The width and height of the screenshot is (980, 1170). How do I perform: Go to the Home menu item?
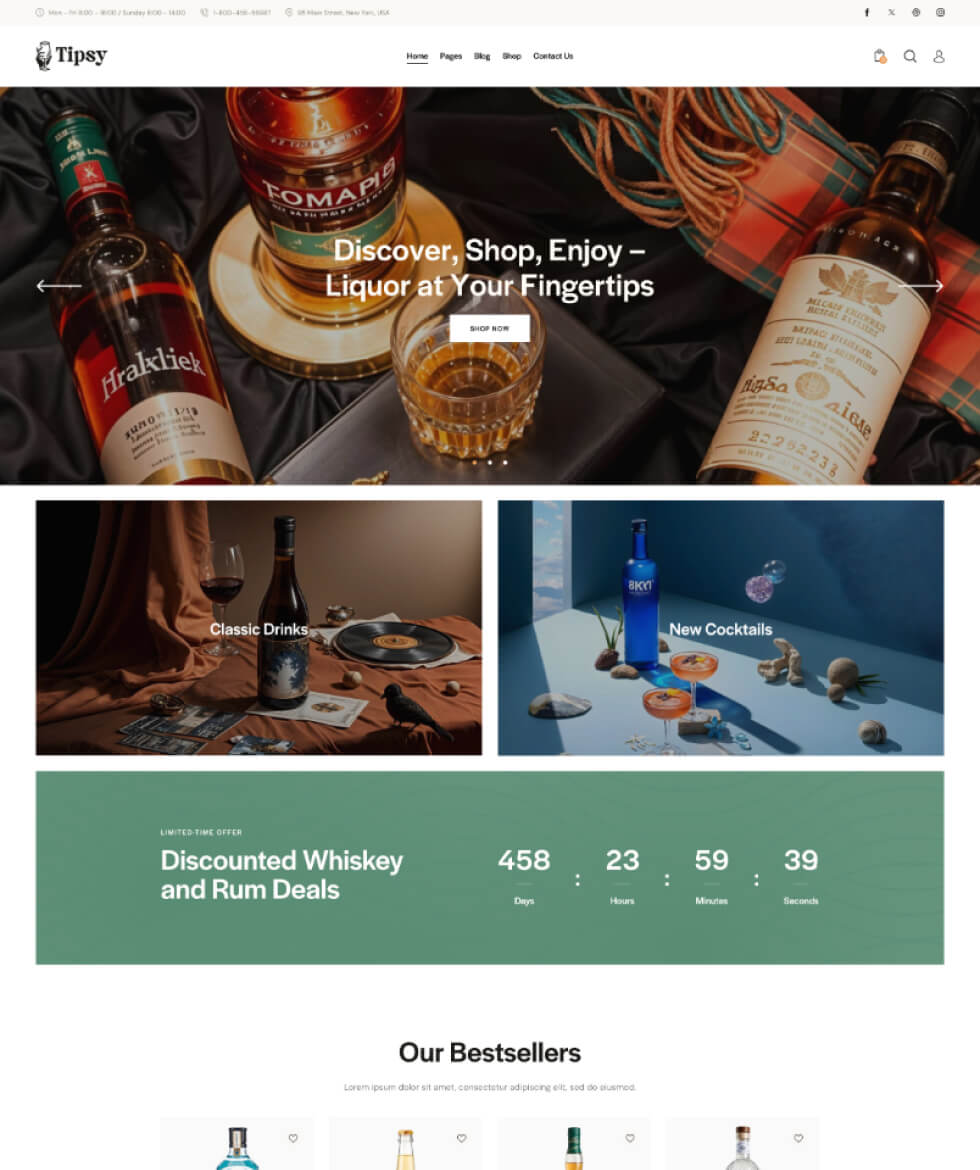pos(417,56)
